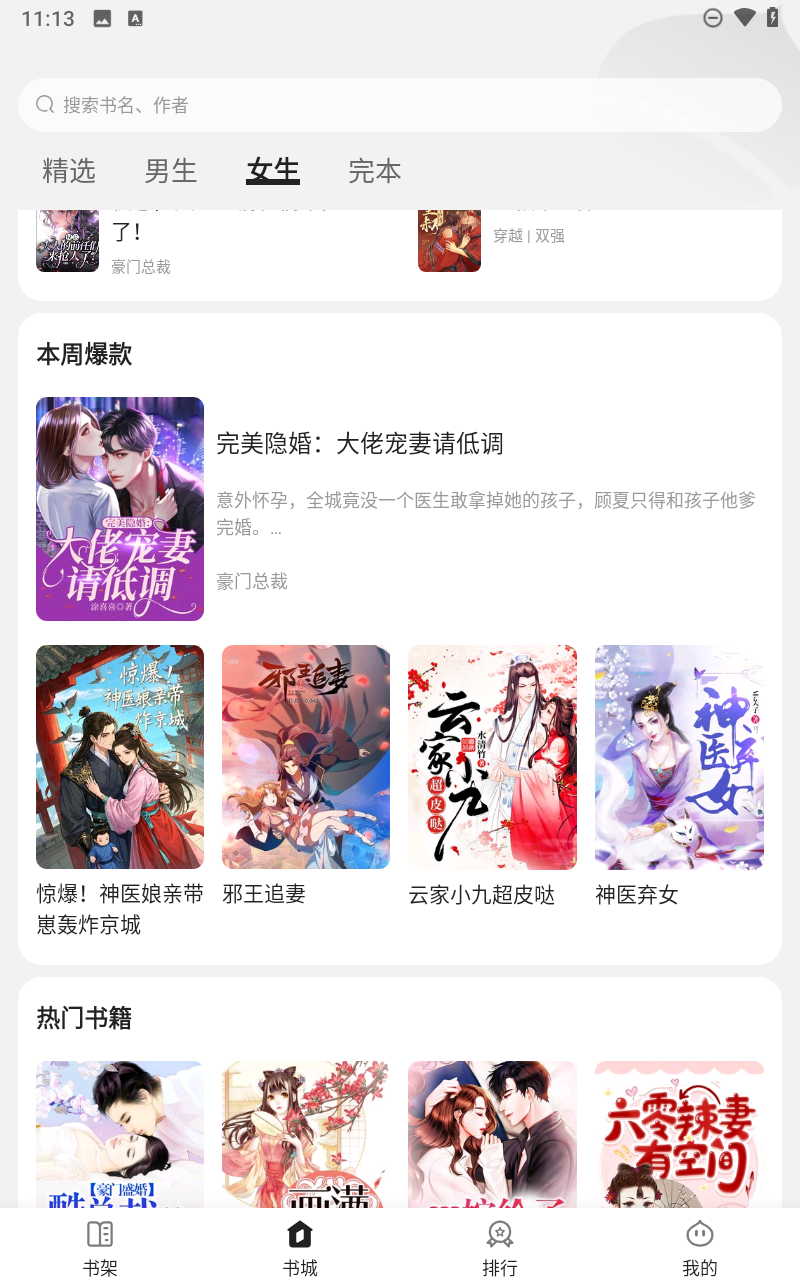Open the 完本 tab
800x1280 pixels.
click(374, 171)
